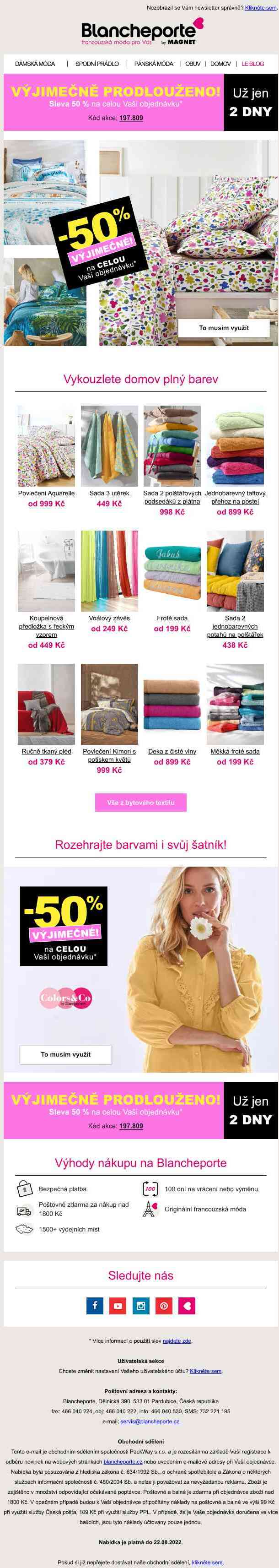Open Froté sada for 199 Kč

pyautogui.click(x=172, y=618)
